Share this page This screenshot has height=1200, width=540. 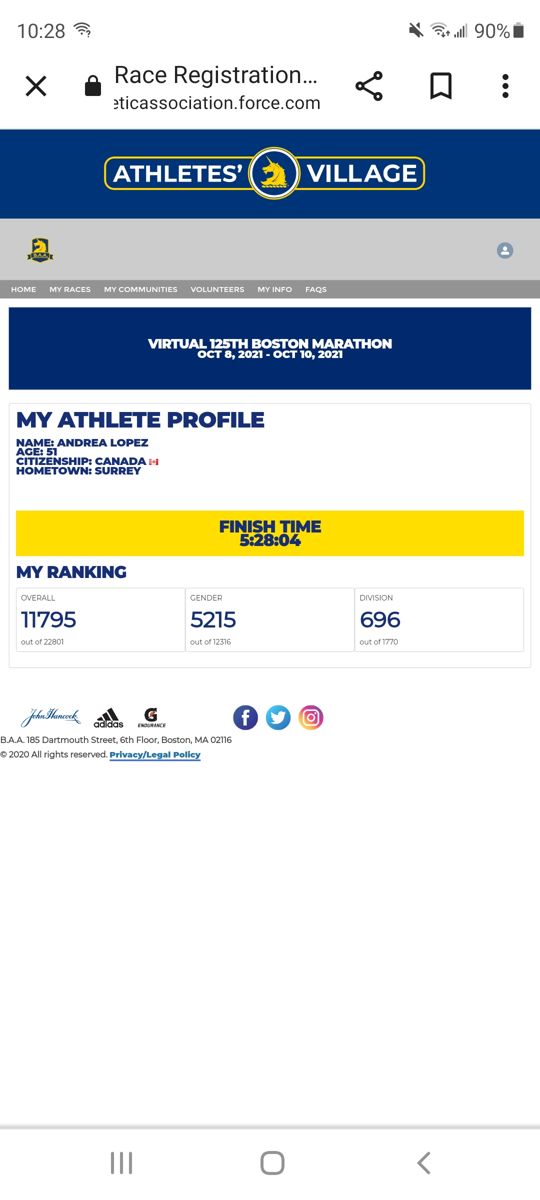(369, 87)
